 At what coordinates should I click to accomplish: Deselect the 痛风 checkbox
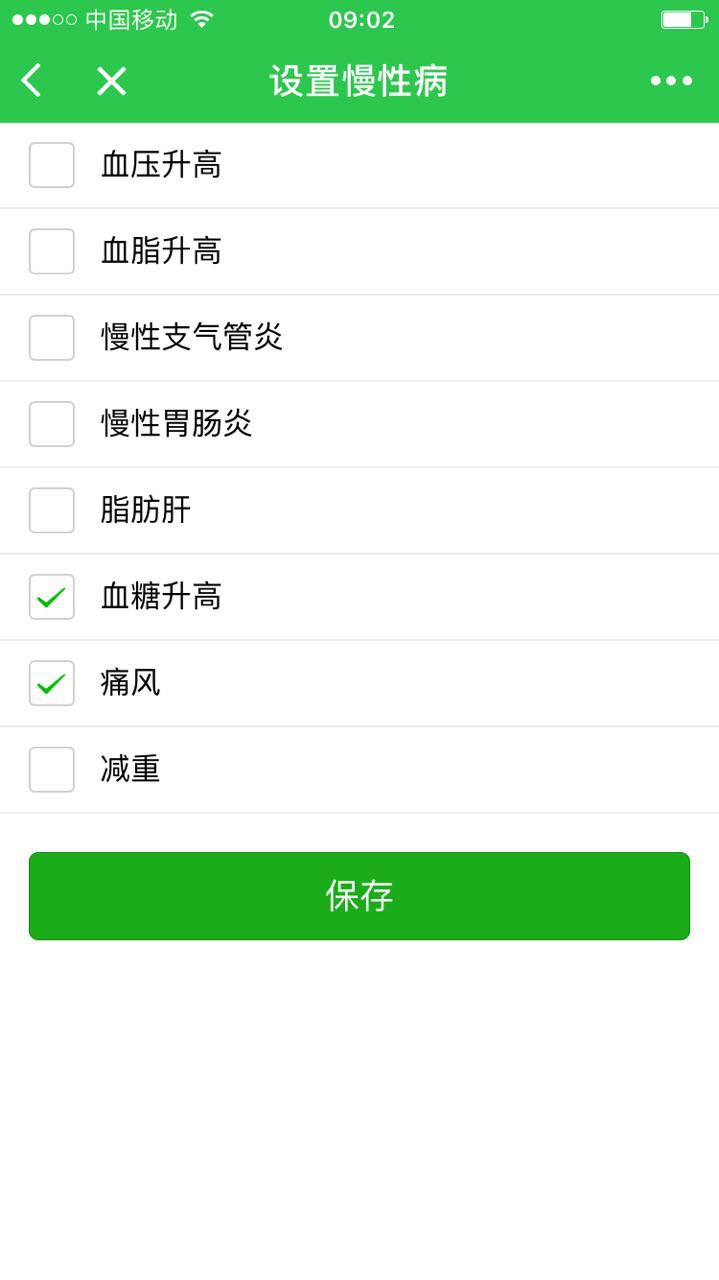point(52,683)
